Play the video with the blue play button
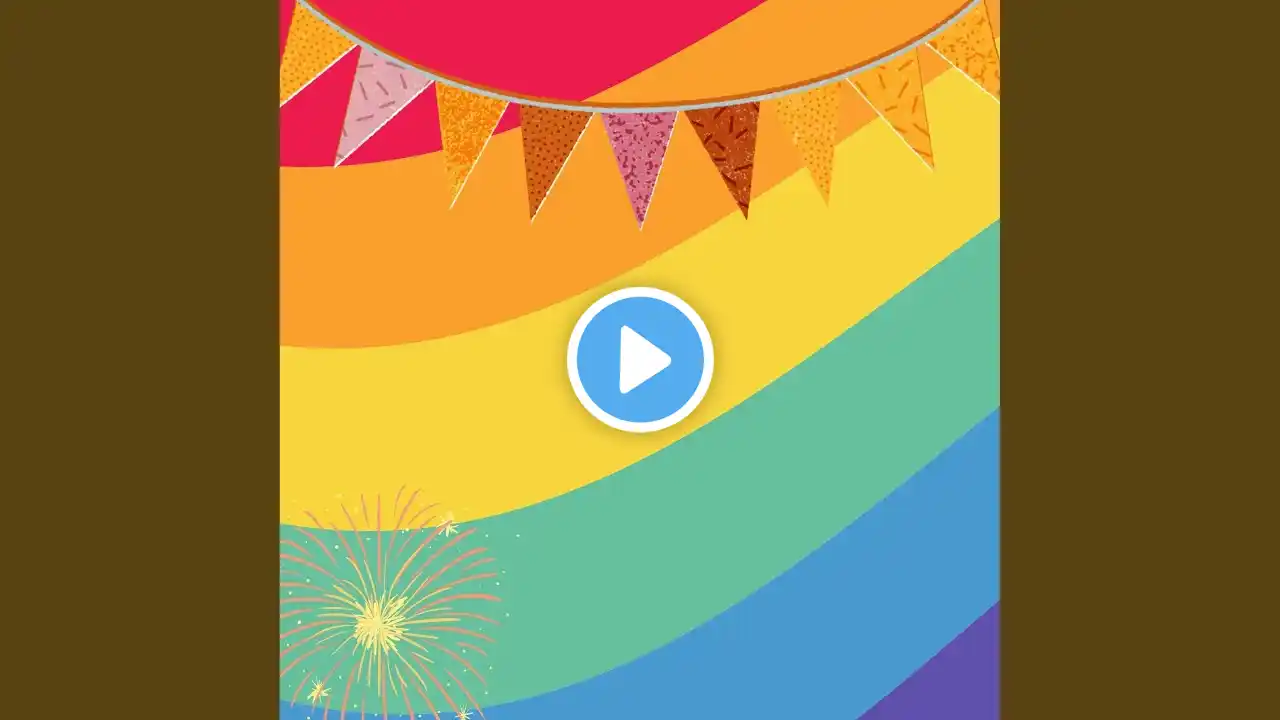Viewport: 1280px width, 720px height. [640, 359]
